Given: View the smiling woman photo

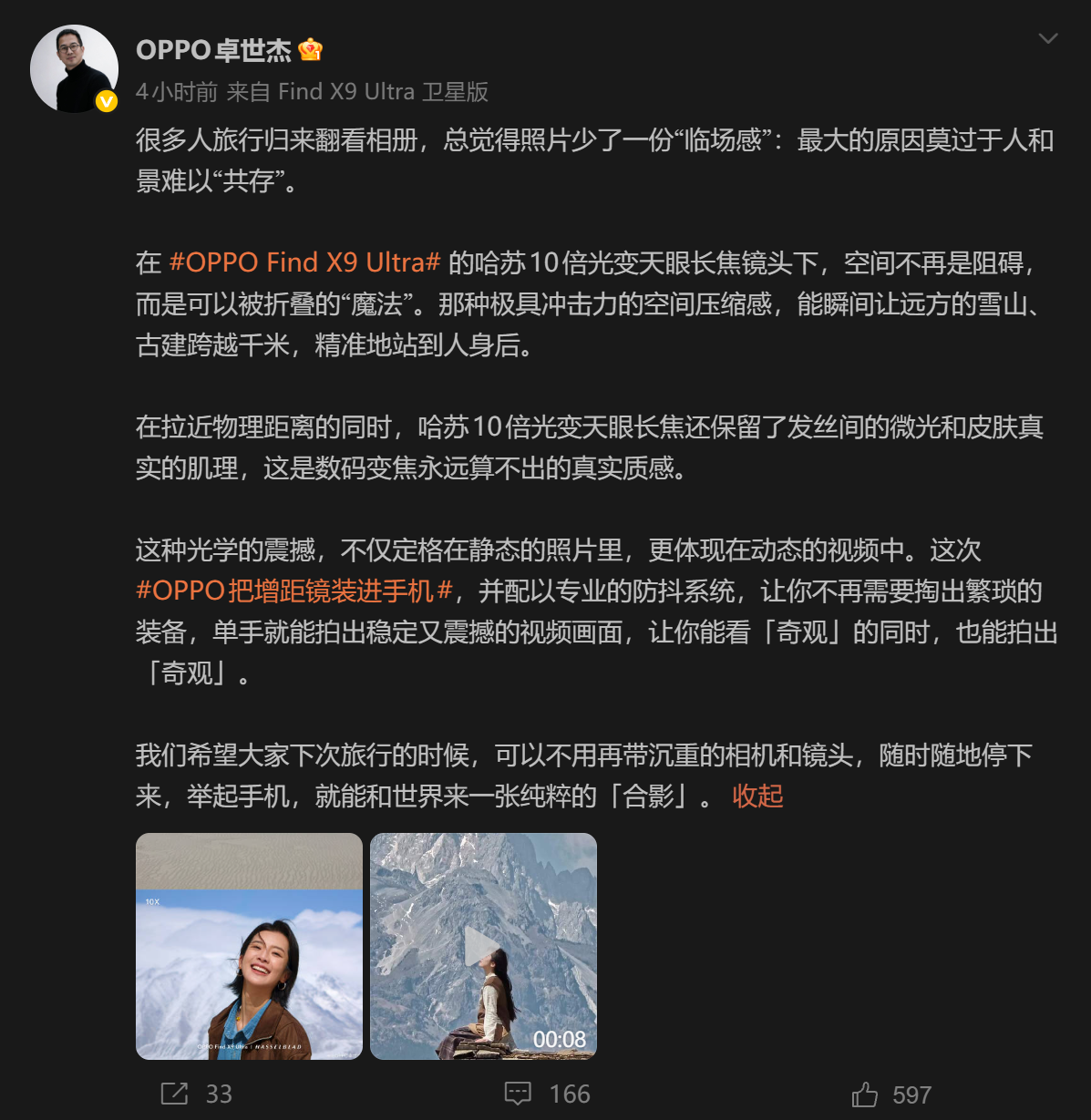Looking at the screenshot, I should [249, 946].
